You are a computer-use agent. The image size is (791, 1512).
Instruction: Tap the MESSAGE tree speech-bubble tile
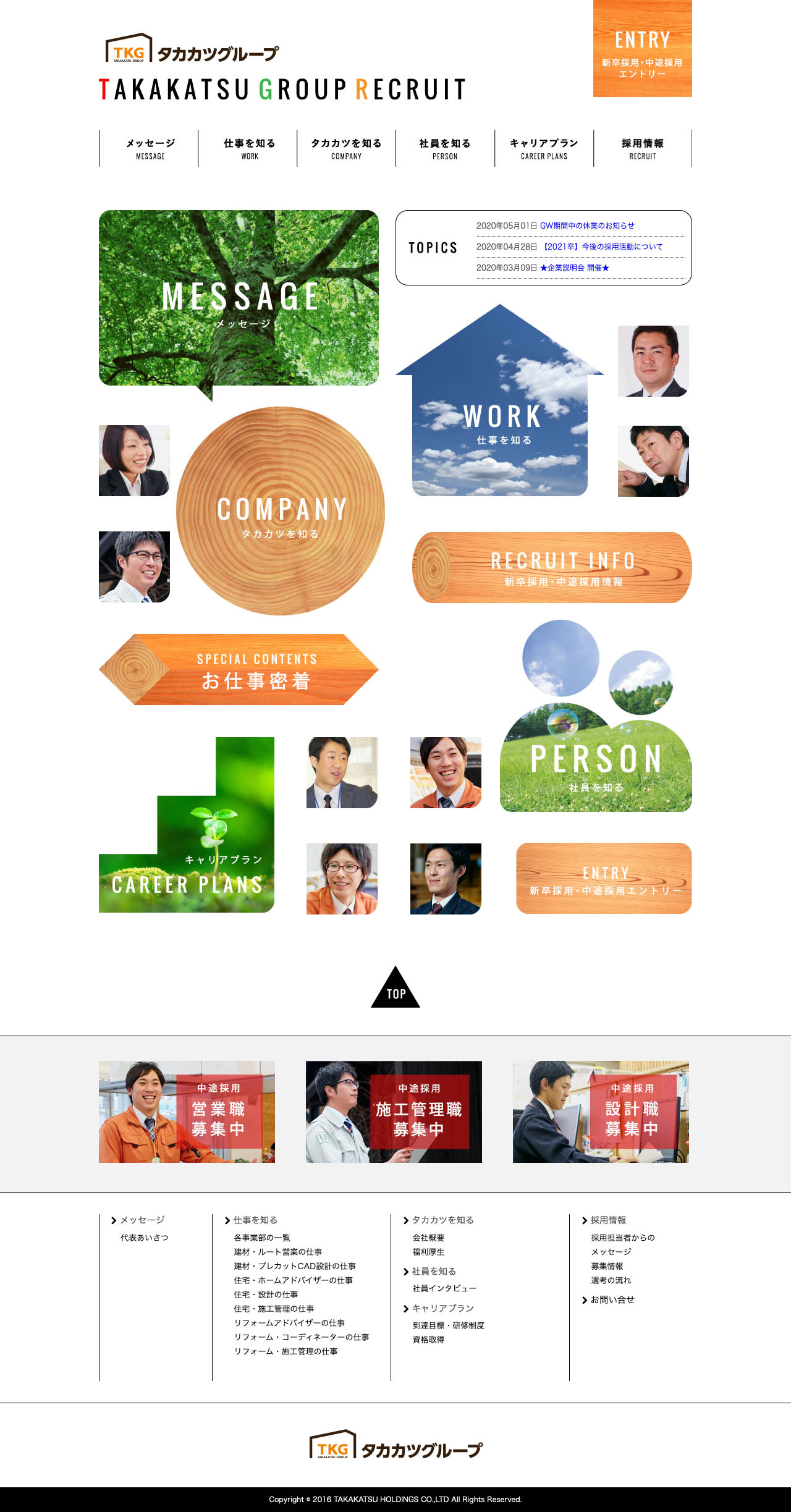tap(239, 298)
